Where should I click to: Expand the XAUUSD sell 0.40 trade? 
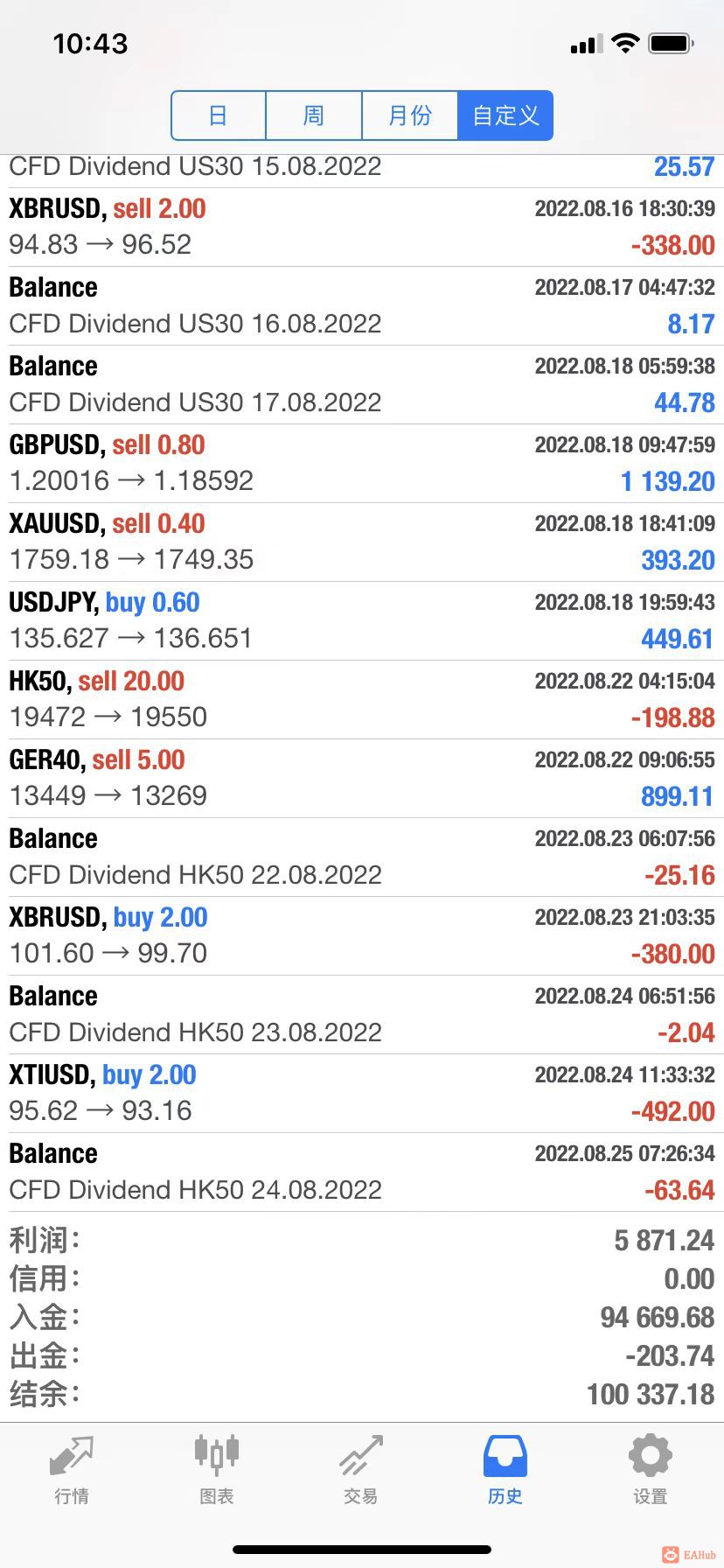(x=362, y=542)
